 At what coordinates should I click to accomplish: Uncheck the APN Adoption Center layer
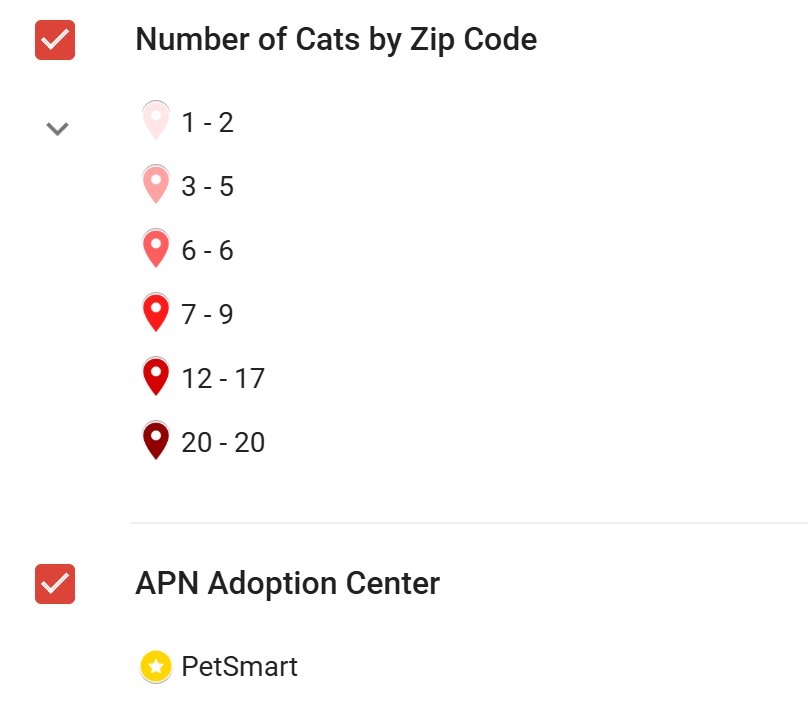click(55, 584)
